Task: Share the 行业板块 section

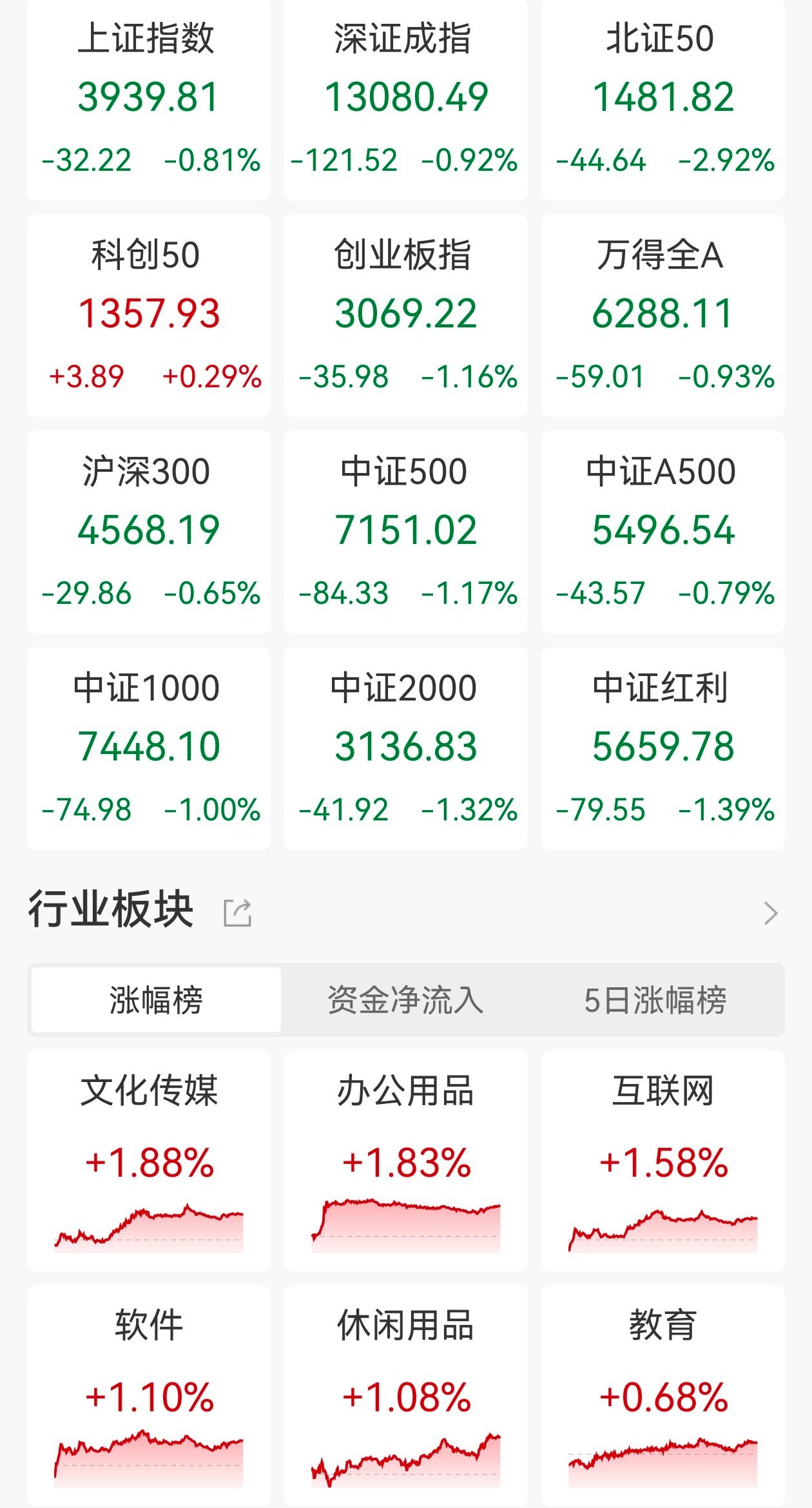Action: (x=237, y=913)
